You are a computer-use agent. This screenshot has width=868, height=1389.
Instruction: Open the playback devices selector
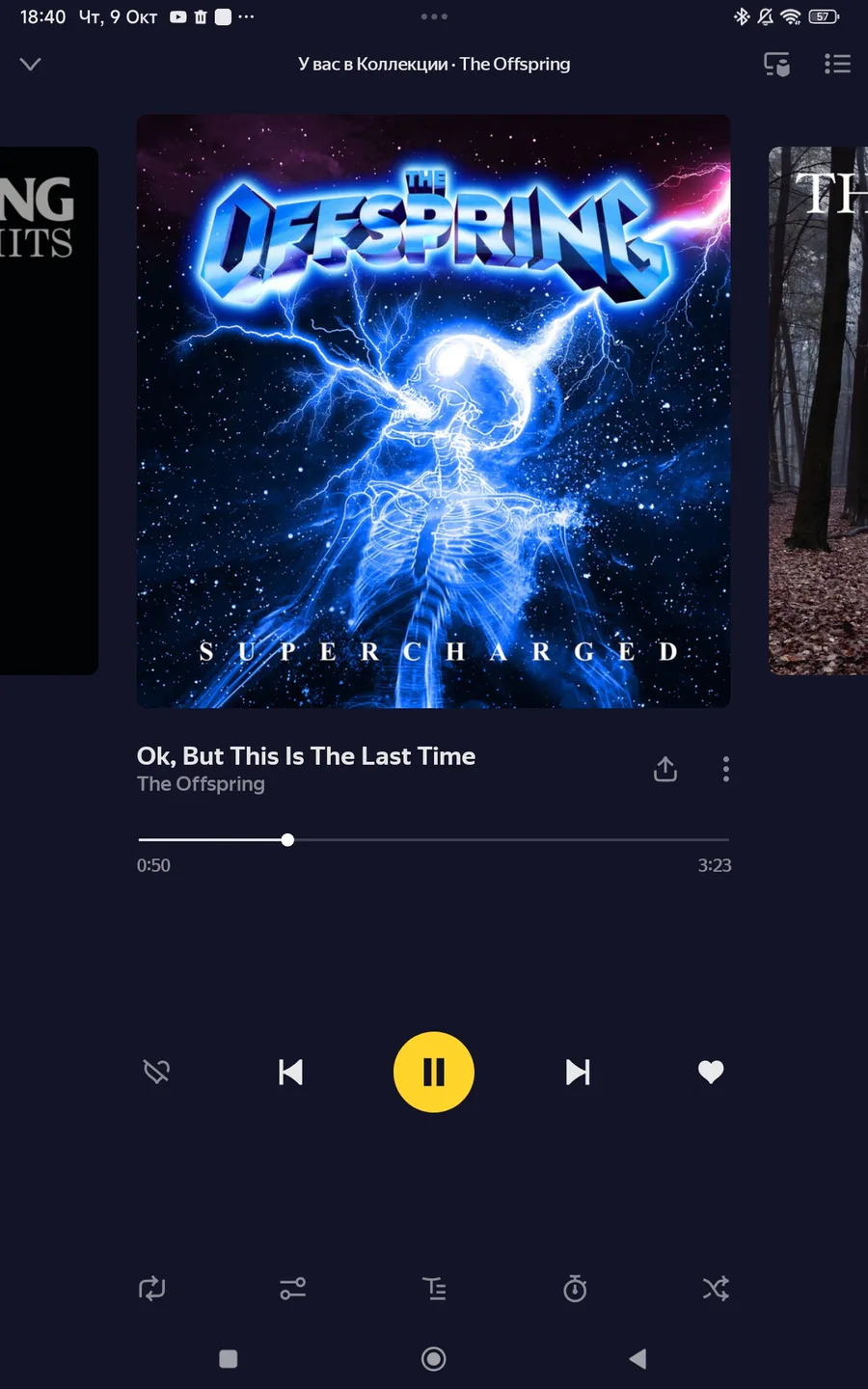776,64
